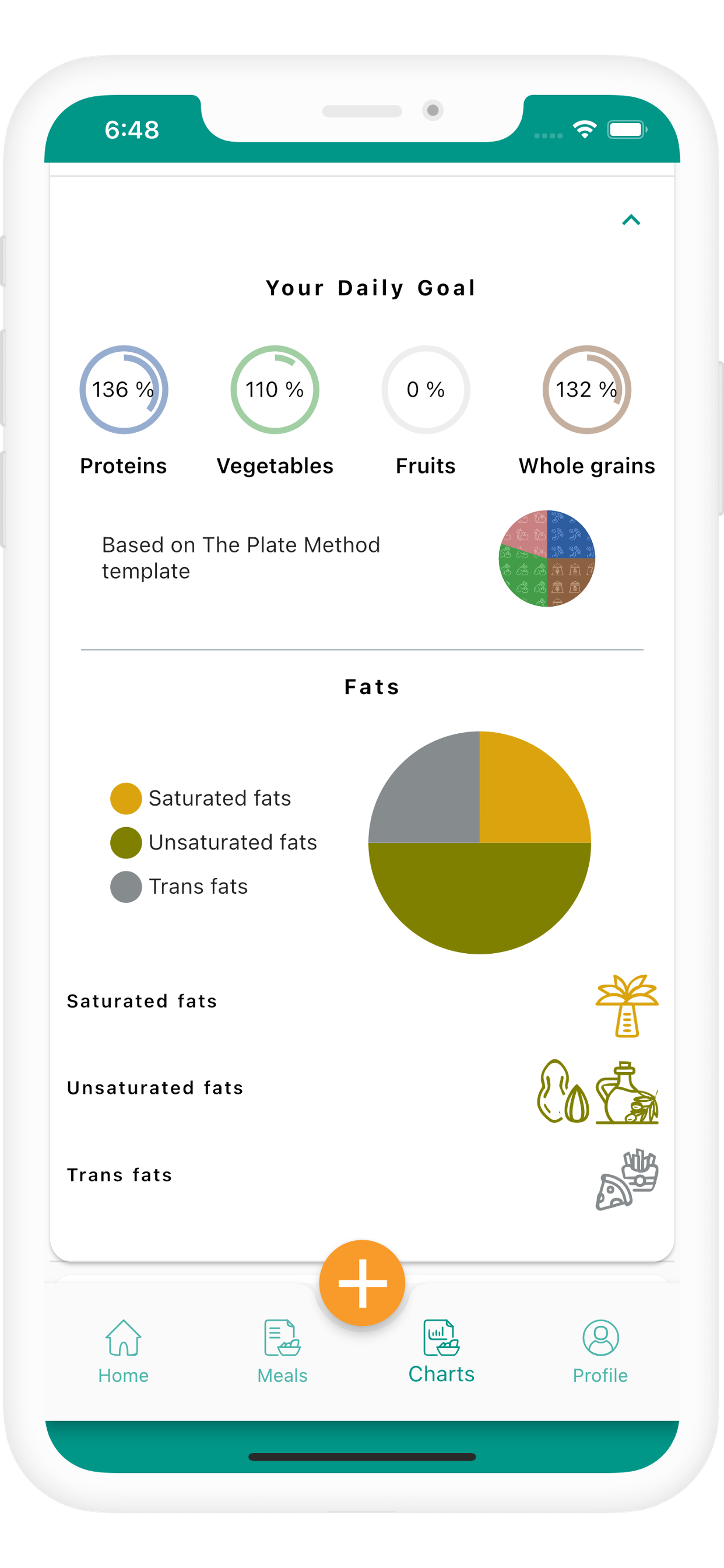
Task: Select the Unsaturated fats legend entry
Action: 233,842
